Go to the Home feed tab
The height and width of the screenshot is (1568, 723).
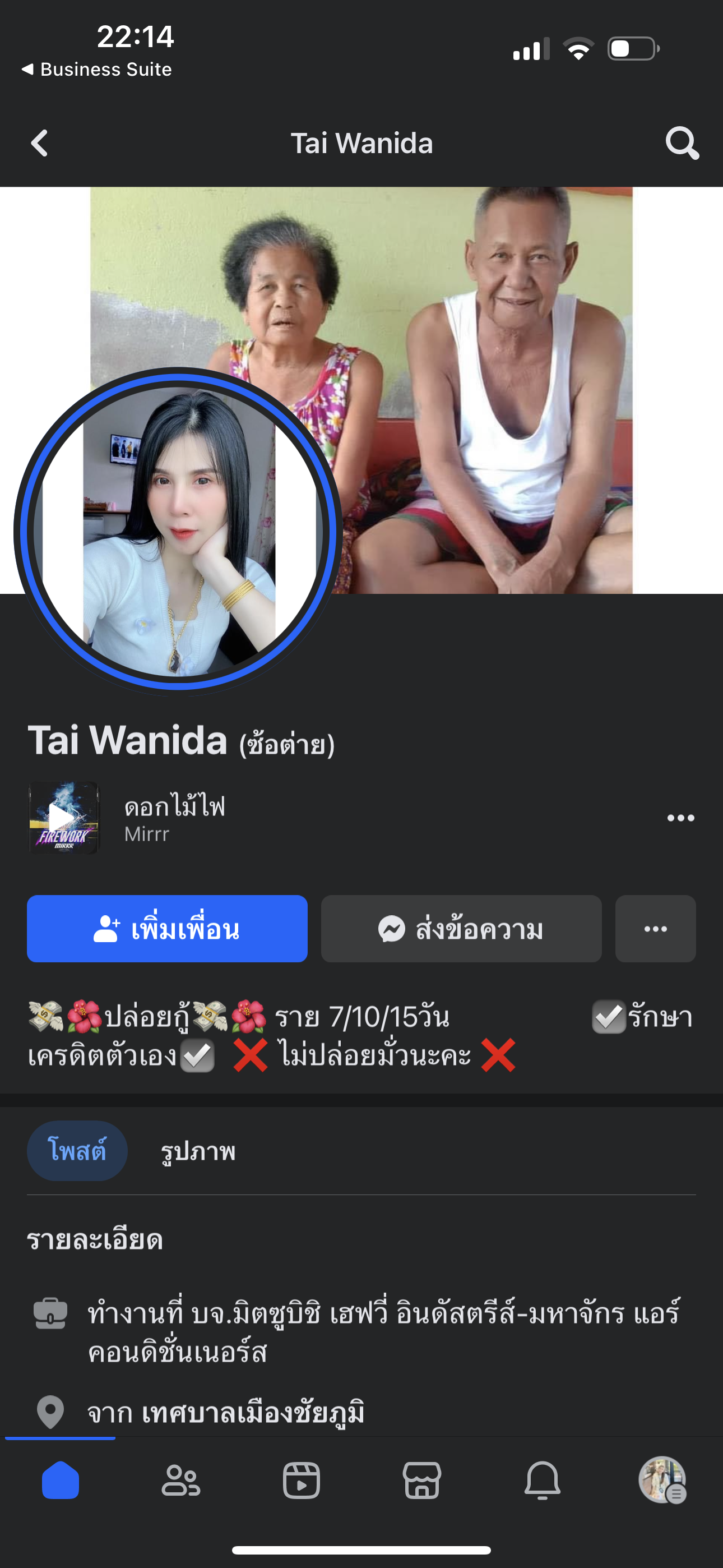[x=61, y=1481]
